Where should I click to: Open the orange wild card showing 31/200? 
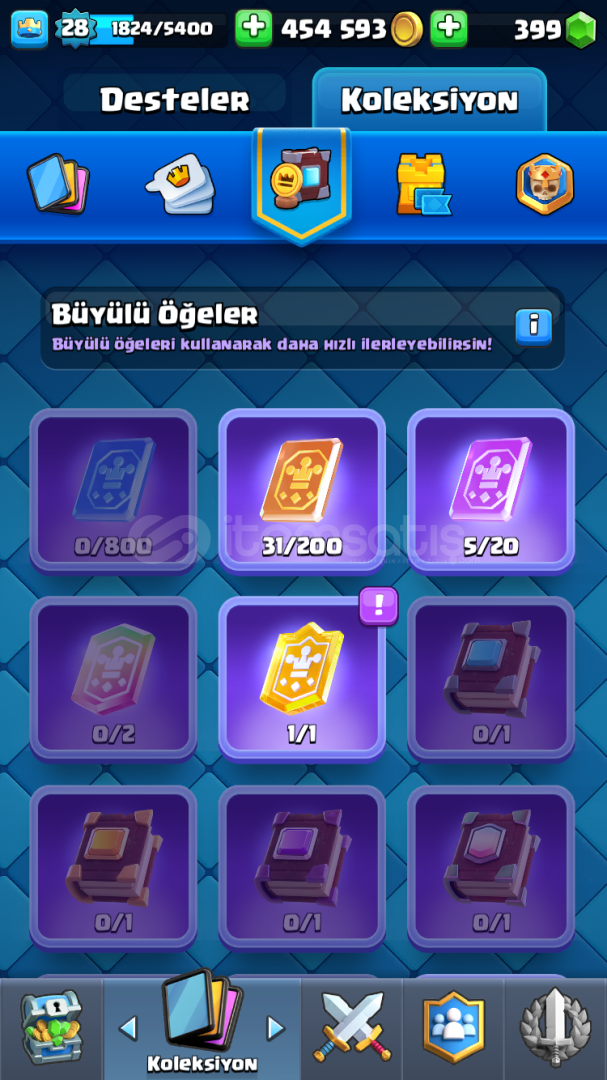302,492
